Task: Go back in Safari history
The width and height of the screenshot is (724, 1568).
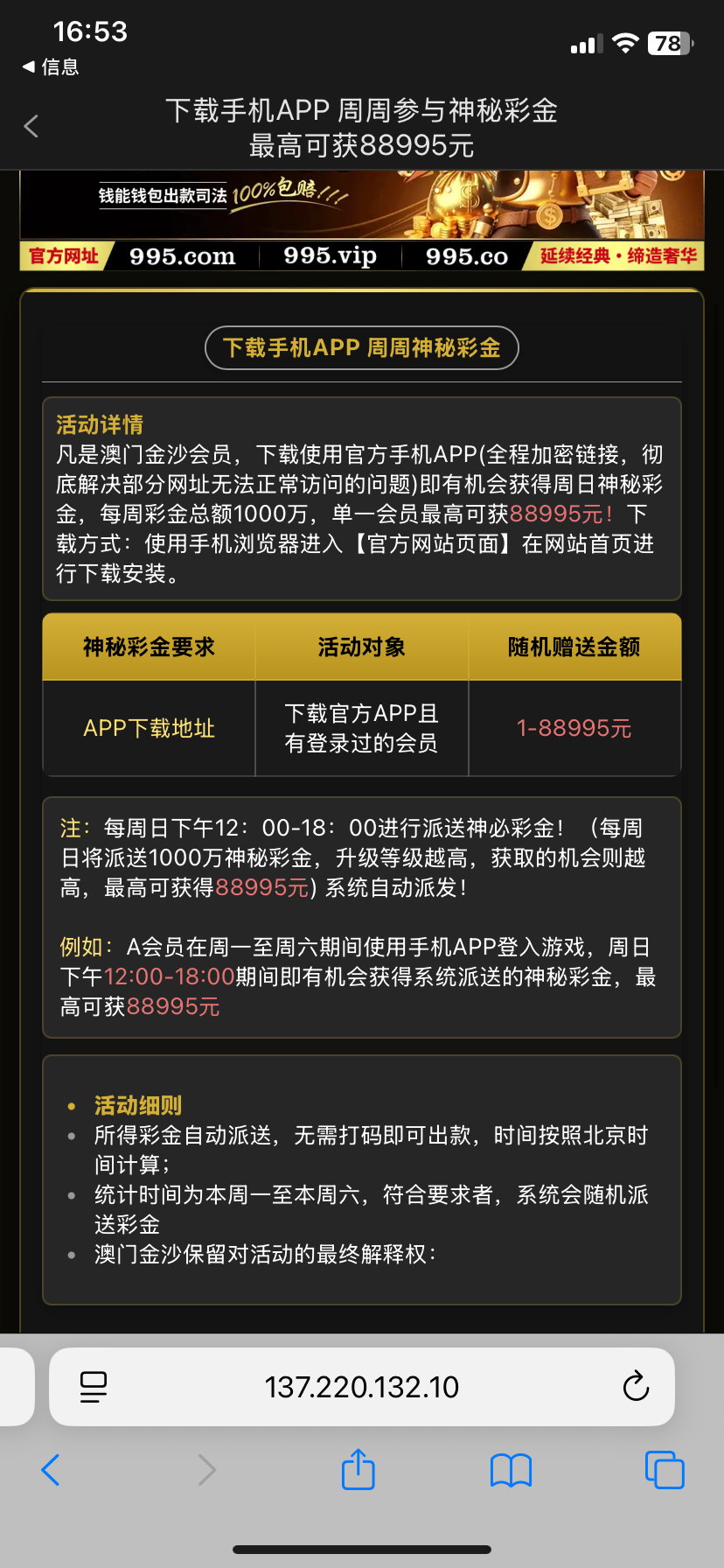Action: (x=51, y=1470)
